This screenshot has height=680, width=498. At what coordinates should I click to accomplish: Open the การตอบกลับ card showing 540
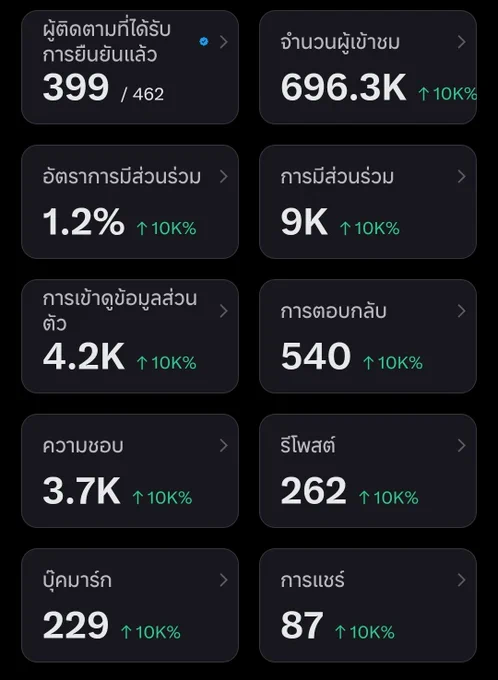click(x=368, y=336)
